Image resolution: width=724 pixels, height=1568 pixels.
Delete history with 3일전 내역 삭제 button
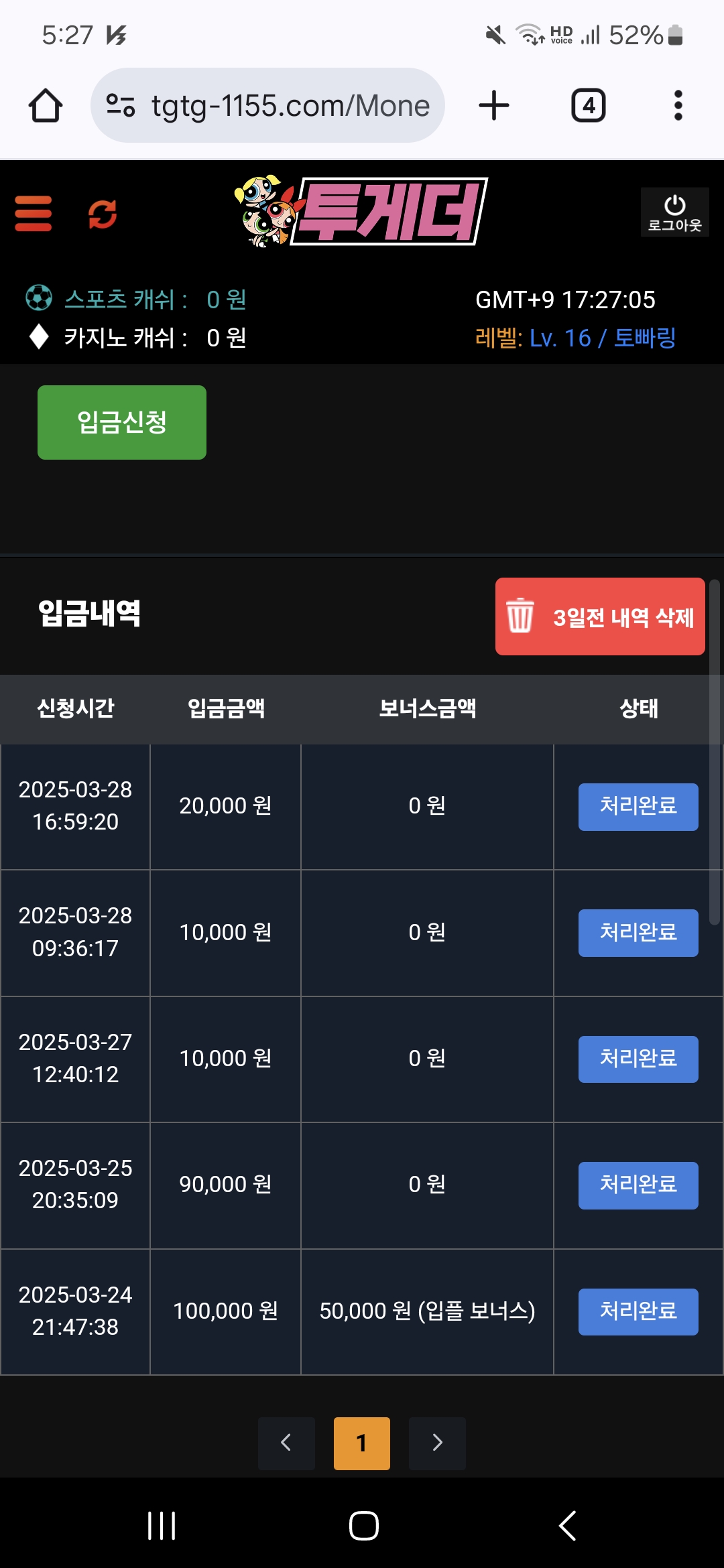pyautogui.click(x=600, y=616)
